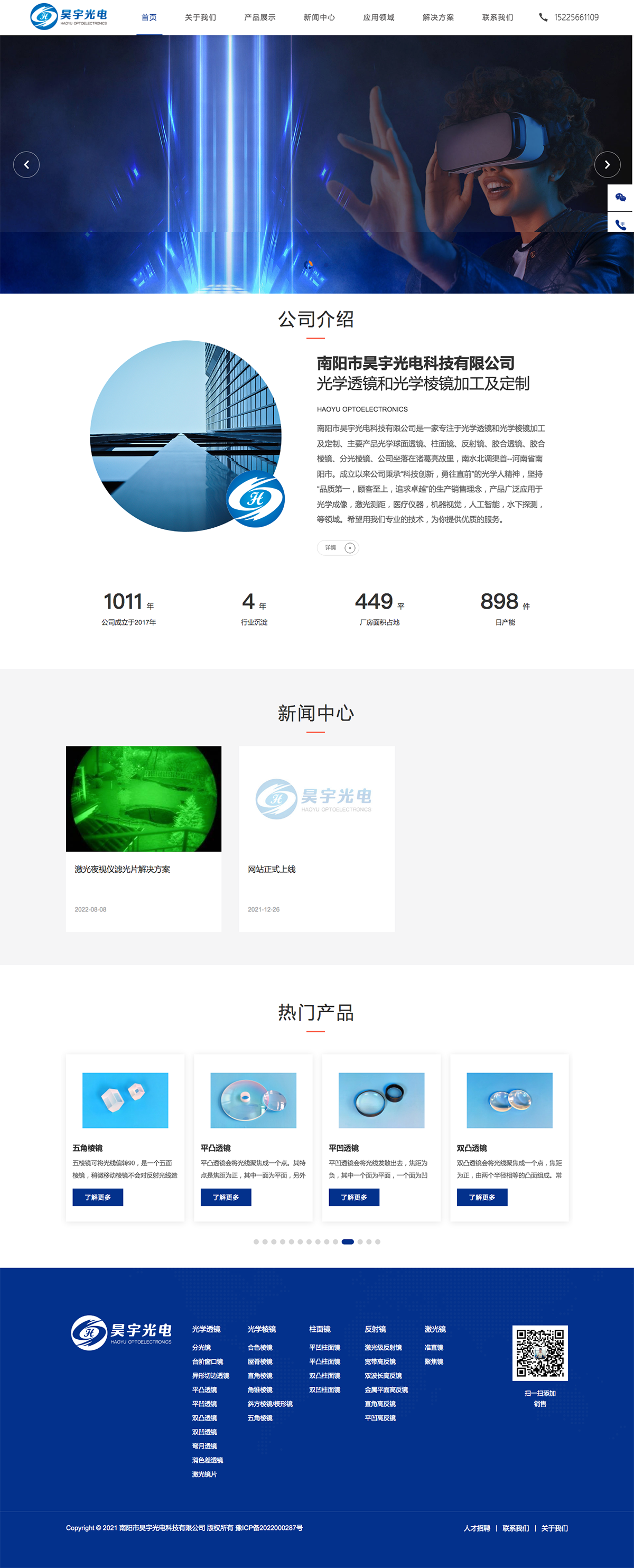Go to 联系我们 in top navigation
634x1568 pixels.
(497, 17)
